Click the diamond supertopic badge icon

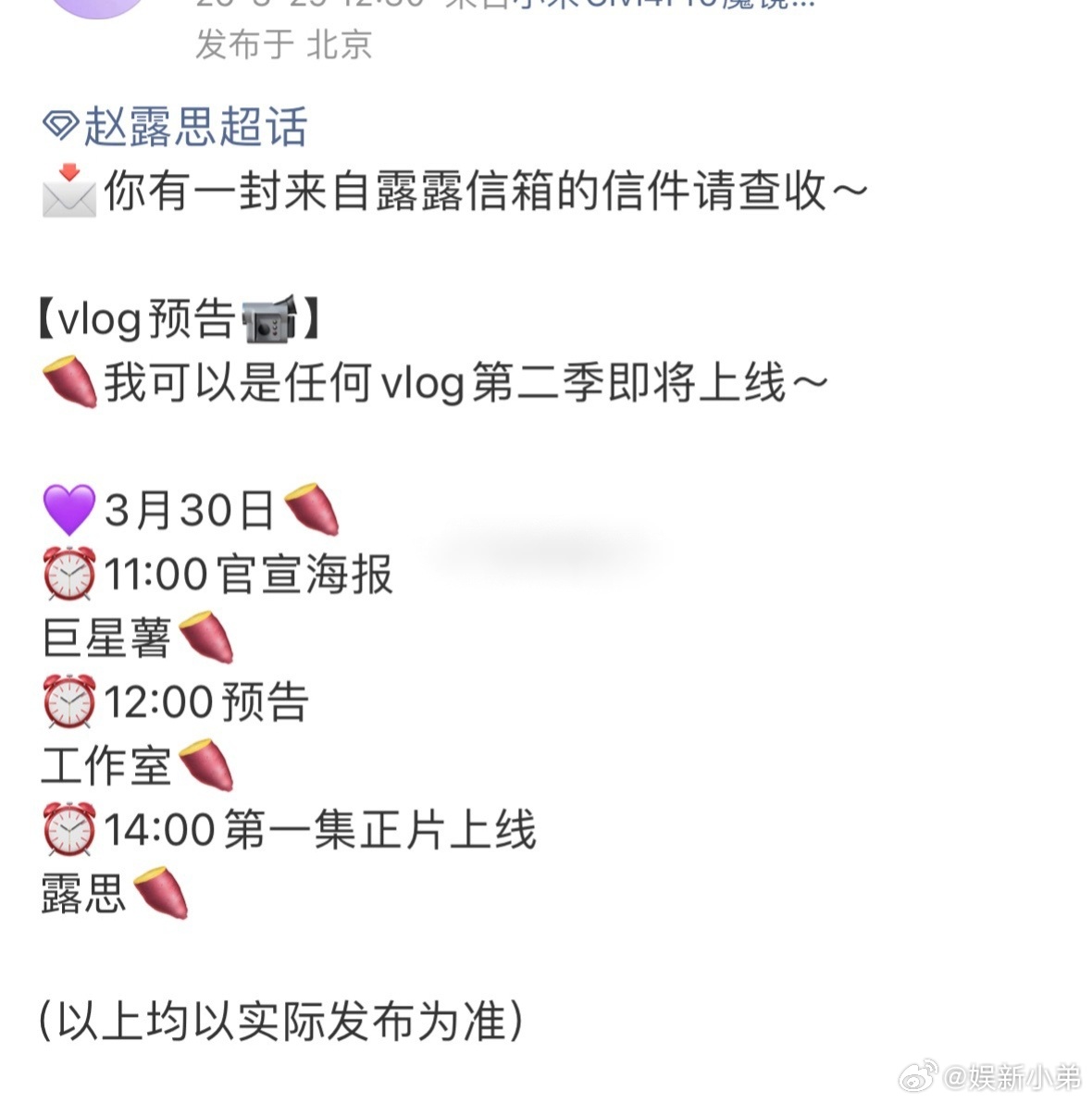(x=58, y=126)
